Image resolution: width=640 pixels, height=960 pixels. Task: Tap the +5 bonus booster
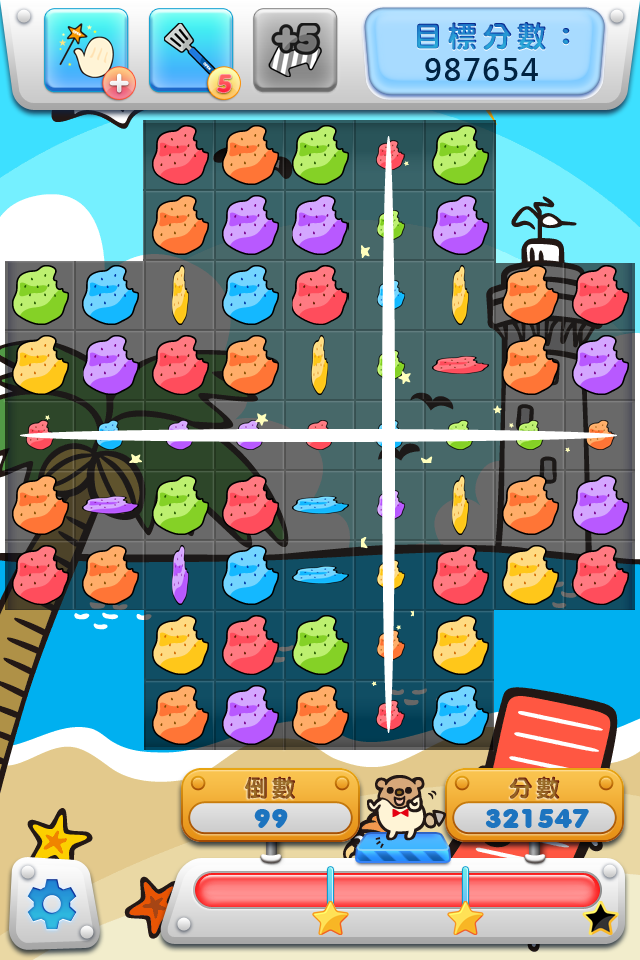[295, 50]
